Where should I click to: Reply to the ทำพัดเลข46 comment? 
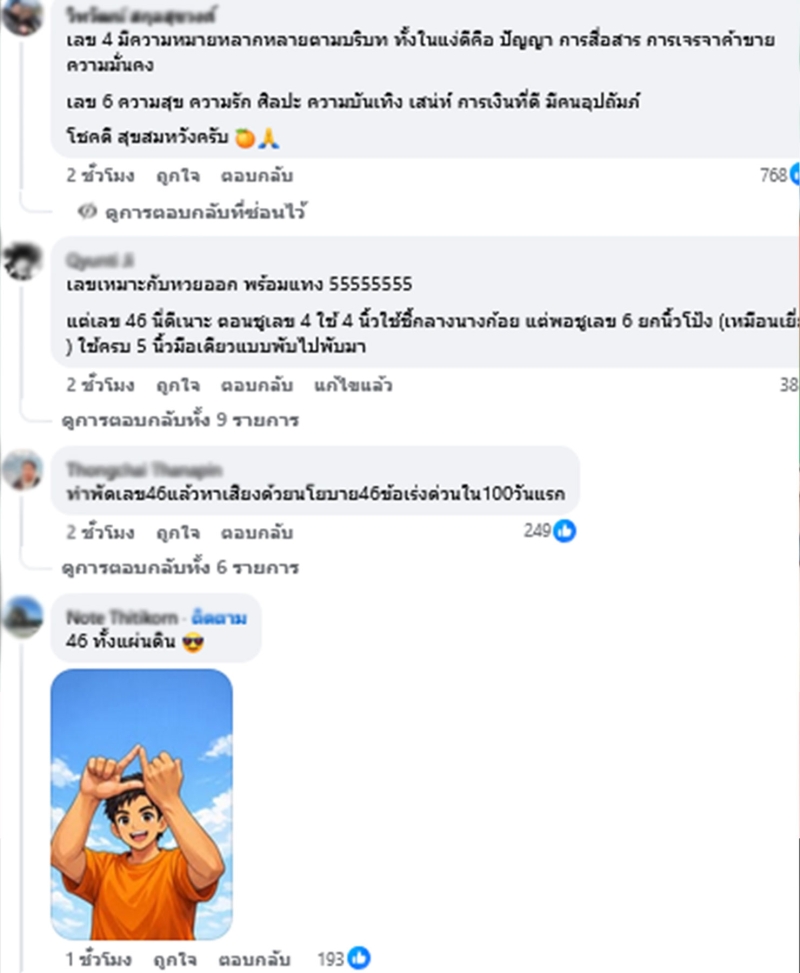click(x=256, y=532)
